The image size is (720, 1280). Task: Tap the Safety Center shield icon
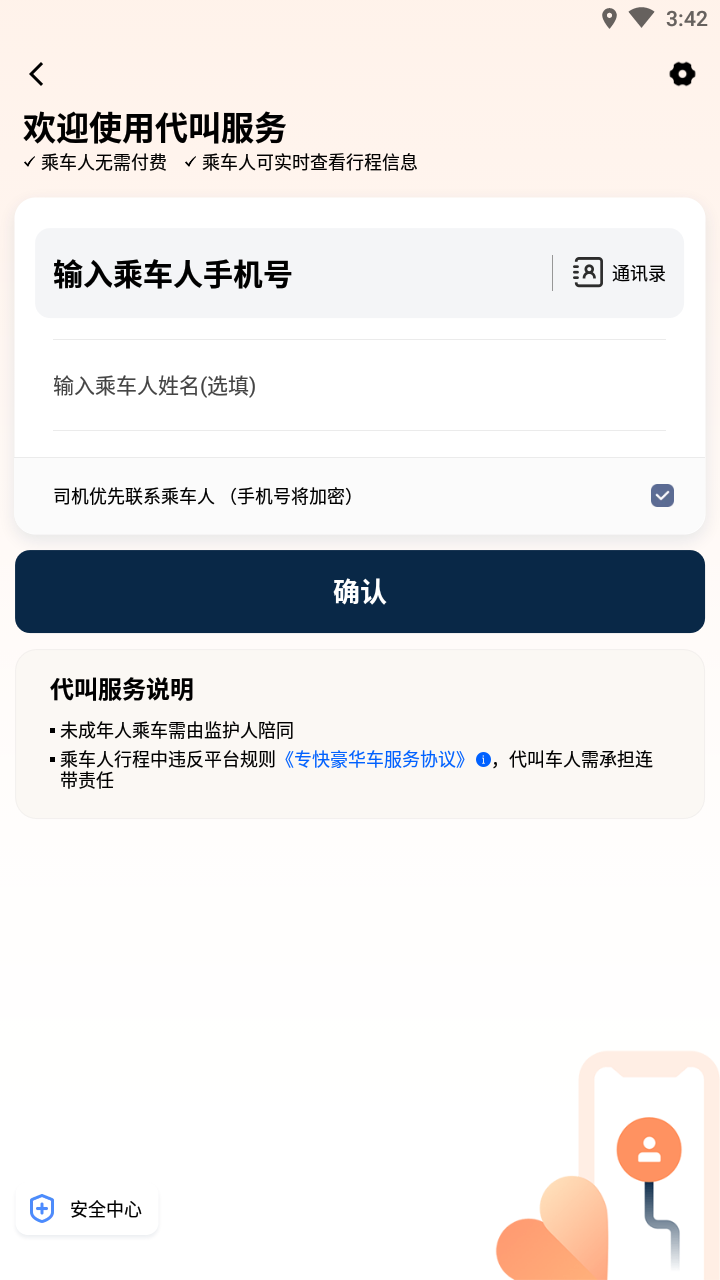click(41, 1208)
